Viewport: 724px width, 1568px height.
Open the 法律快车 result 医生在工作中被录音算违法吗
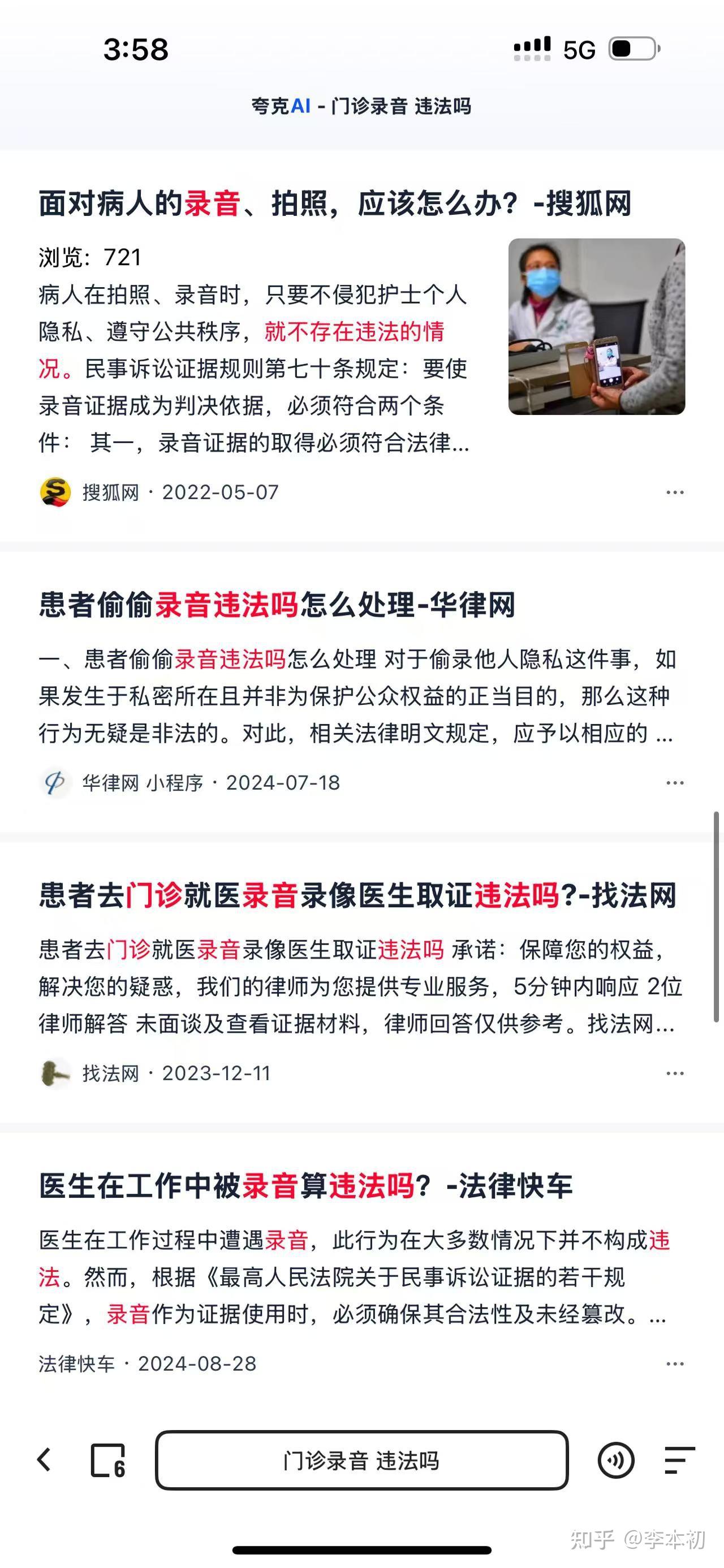tap(305, 1186)
